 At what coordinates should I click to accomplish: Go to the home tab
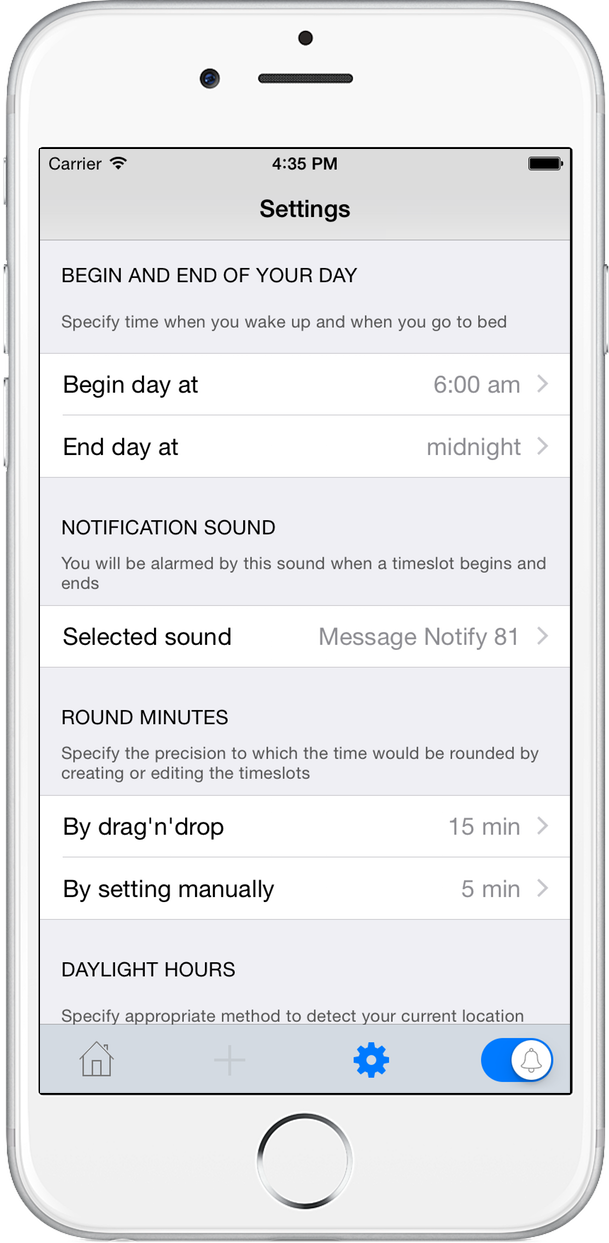(97, 1059)
